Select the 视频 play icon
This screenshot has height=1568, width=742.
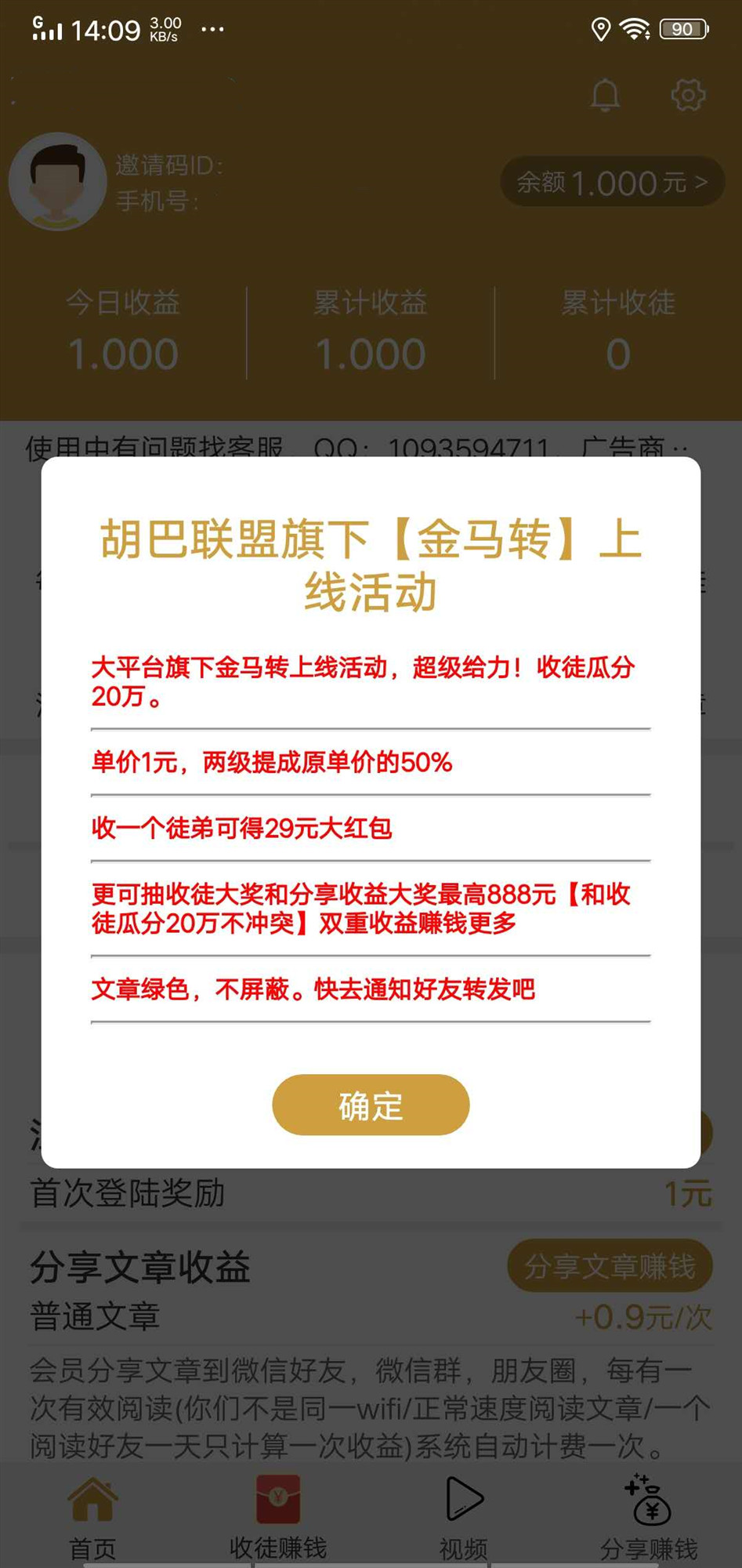[463, 1497]
